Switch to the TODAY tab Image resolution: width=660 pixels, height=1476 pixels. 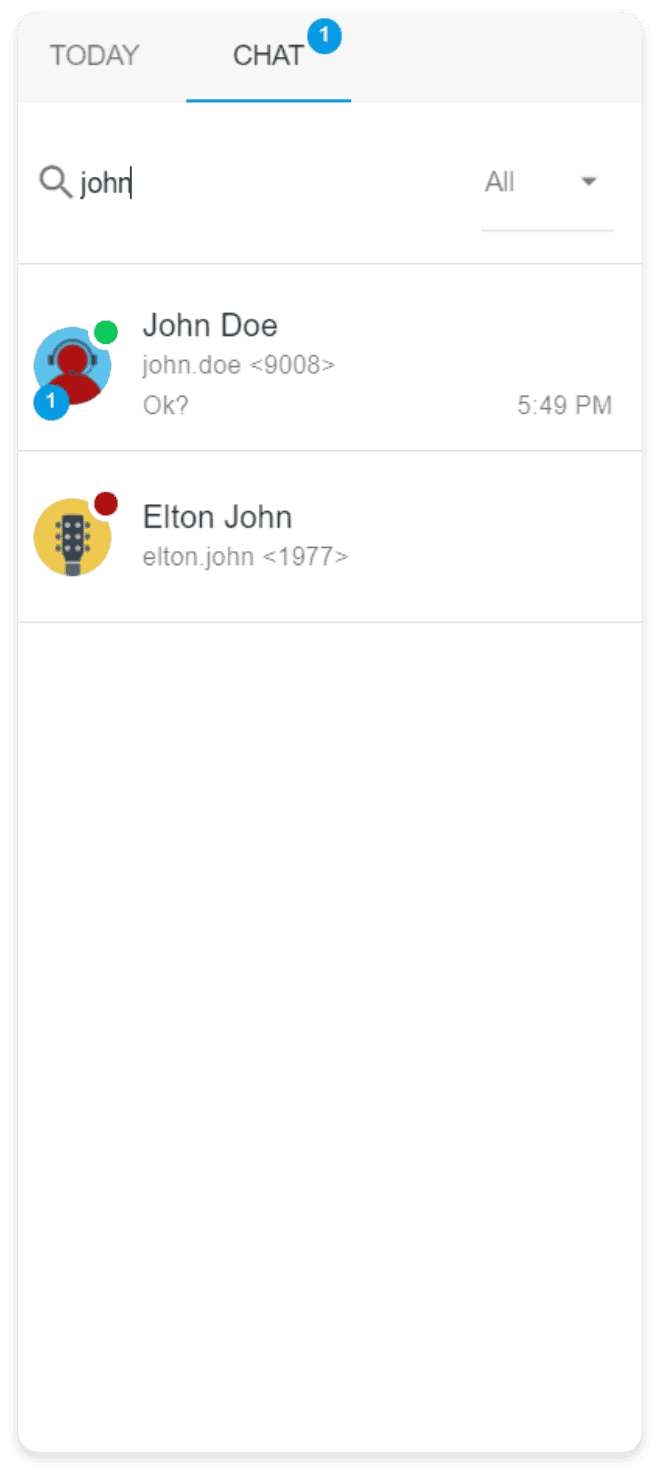(x=95, y=56)
